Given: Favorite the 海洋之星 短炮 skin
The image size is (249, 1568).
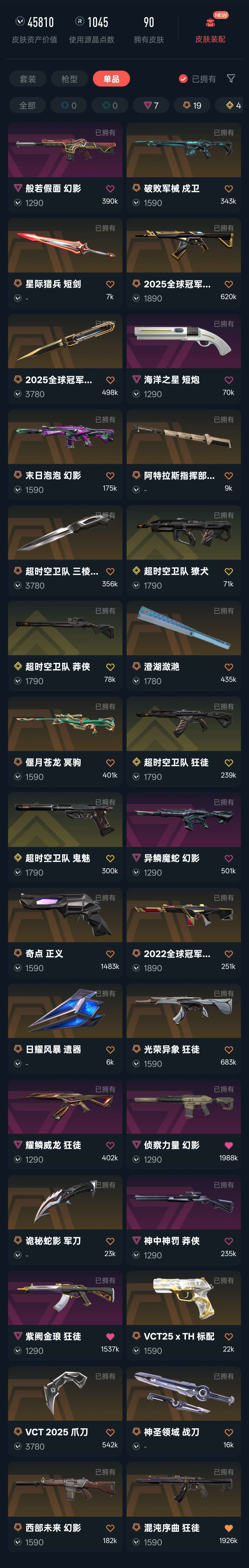Looking at the screenshot, I should tap(229, 380).
